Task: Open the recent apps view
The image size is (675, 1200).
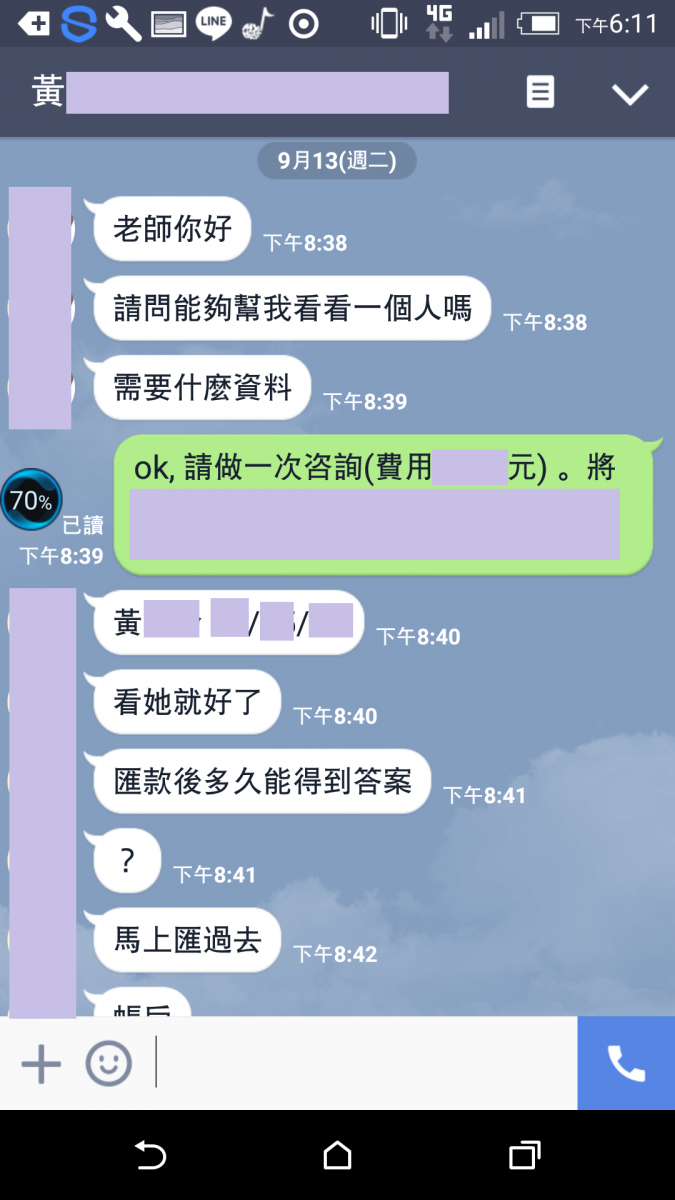Action: point(524,1156)
